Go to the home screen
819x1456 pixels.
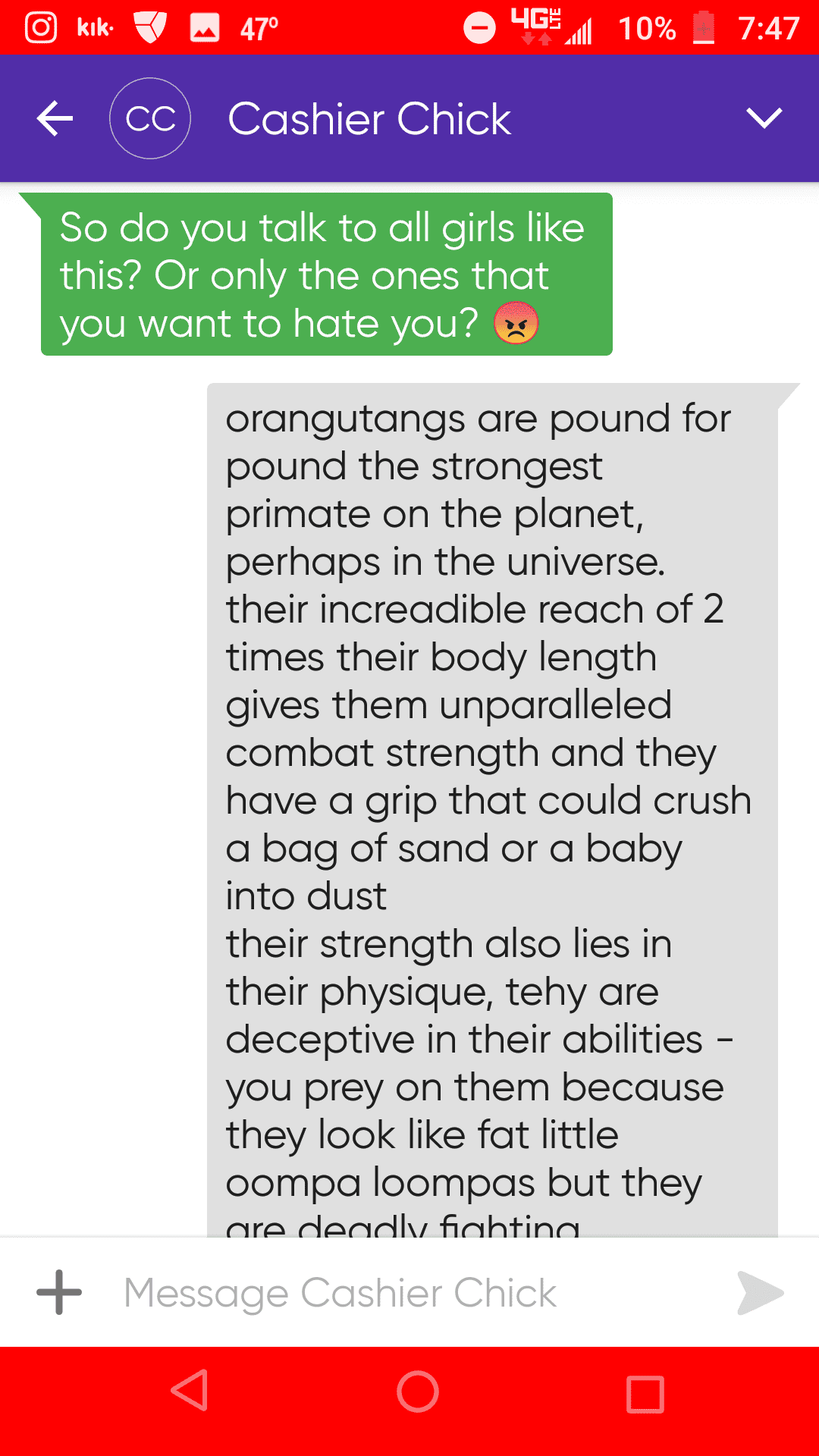click(417, 1391)
